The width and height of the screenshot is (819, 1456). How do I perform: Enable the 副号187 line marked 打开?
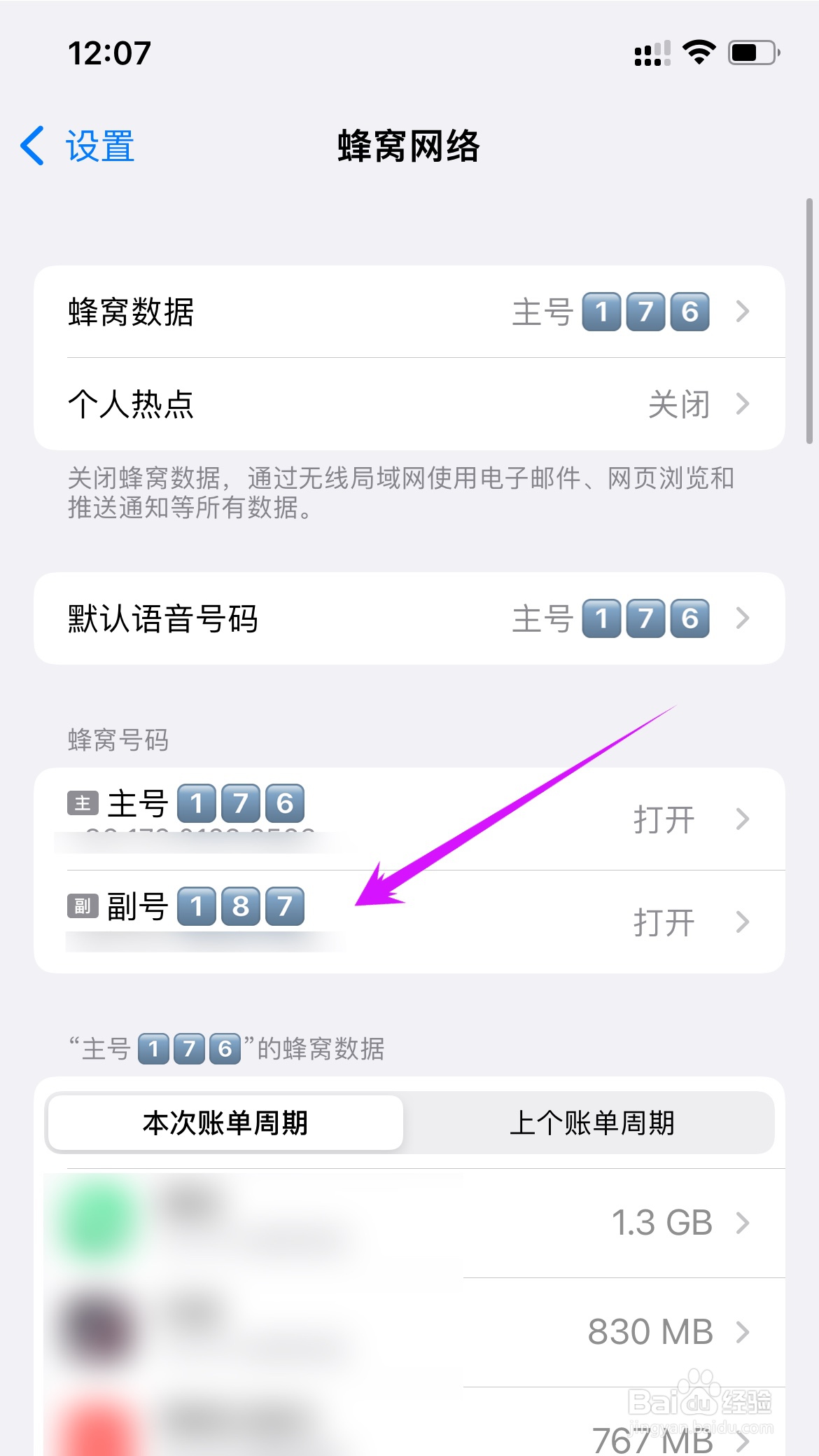pos(665,922)
